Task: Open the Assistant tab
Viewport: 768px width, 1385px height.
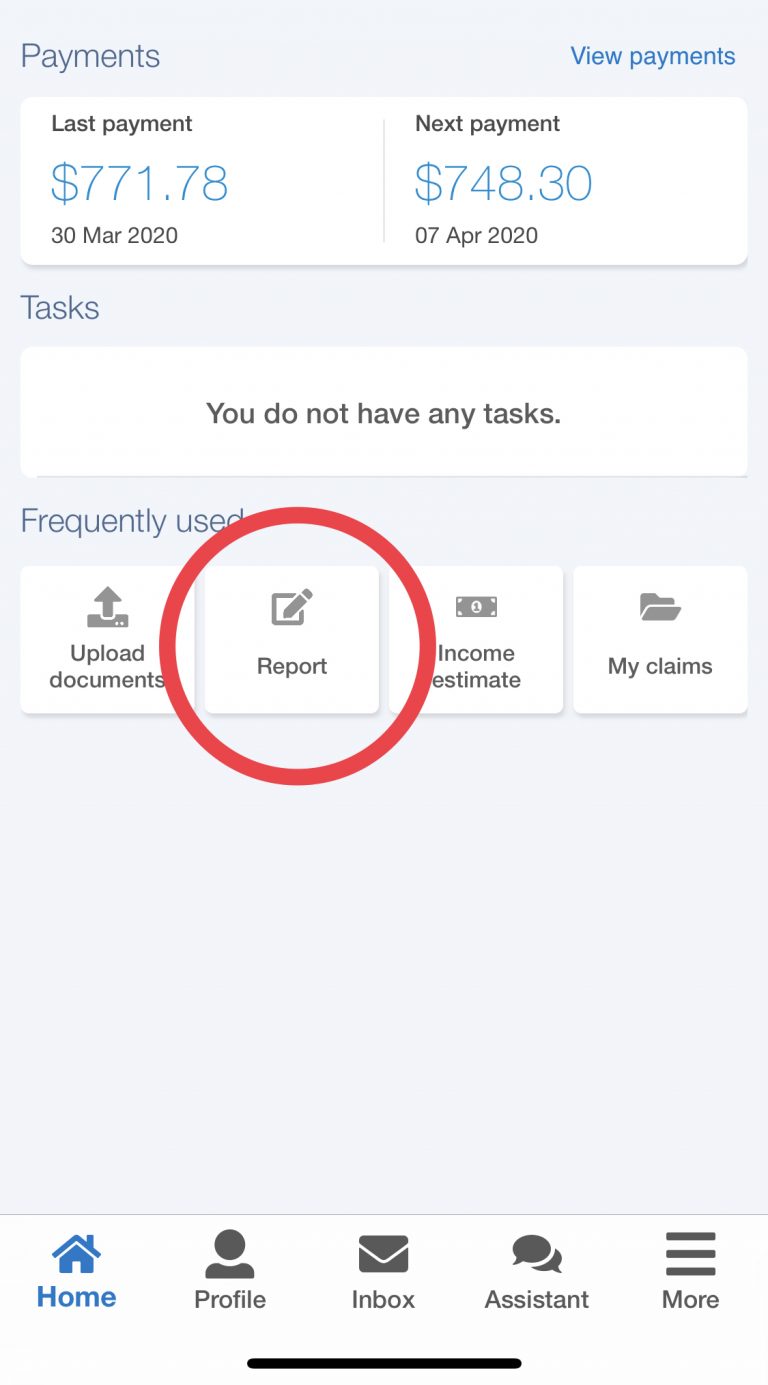Action: [537, 1272]
